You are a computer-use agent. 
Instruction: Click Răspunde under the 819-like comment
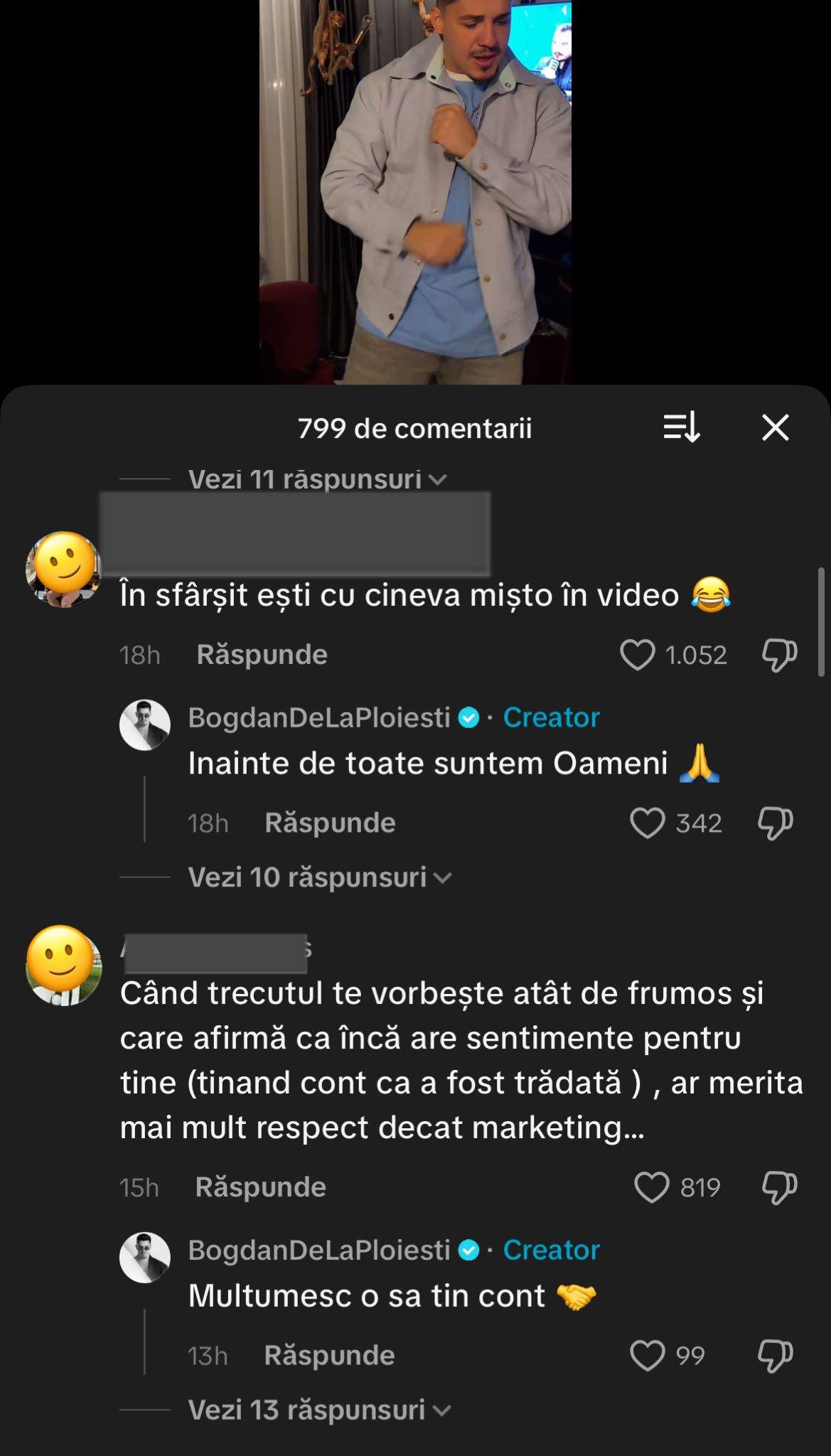tap(261, 1185)
